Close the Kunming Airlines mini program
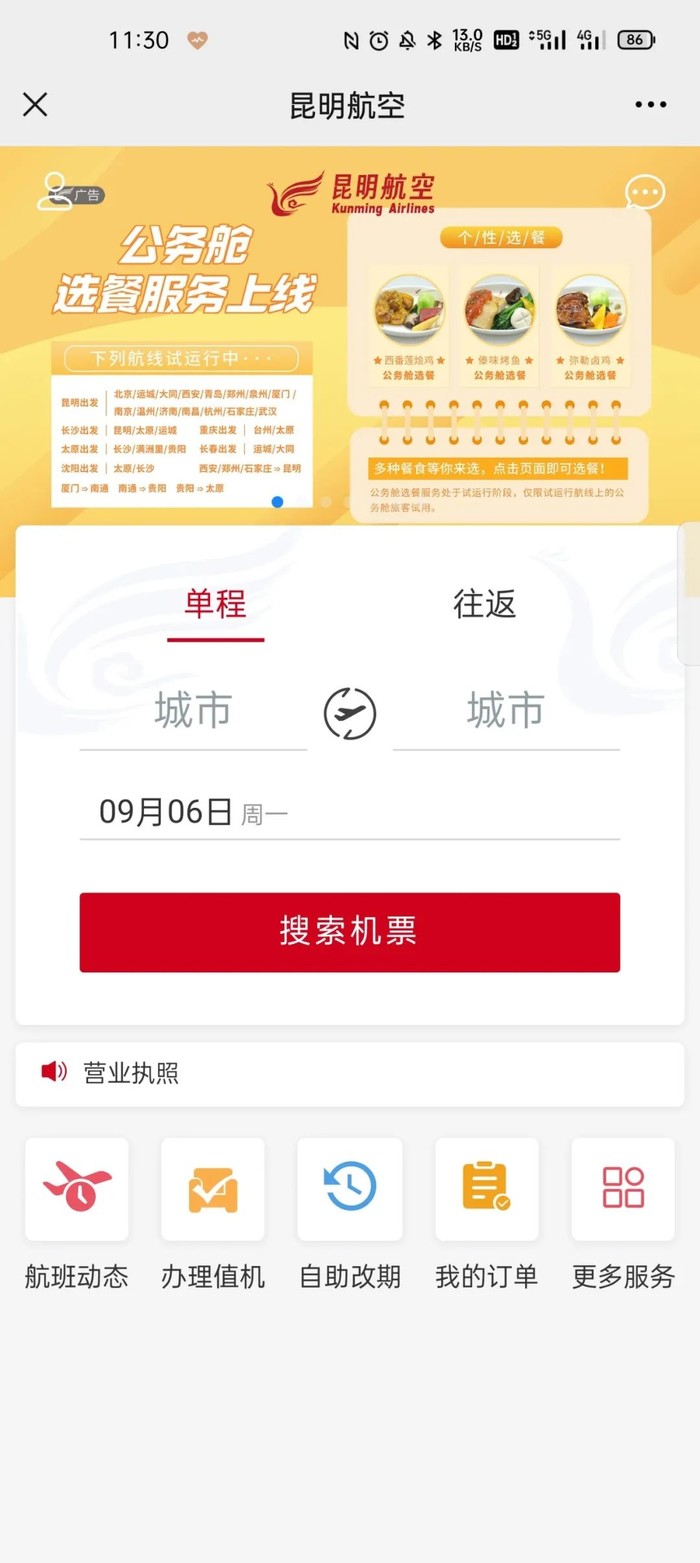The image size is (700, 1563). click(x=35, y=104)
